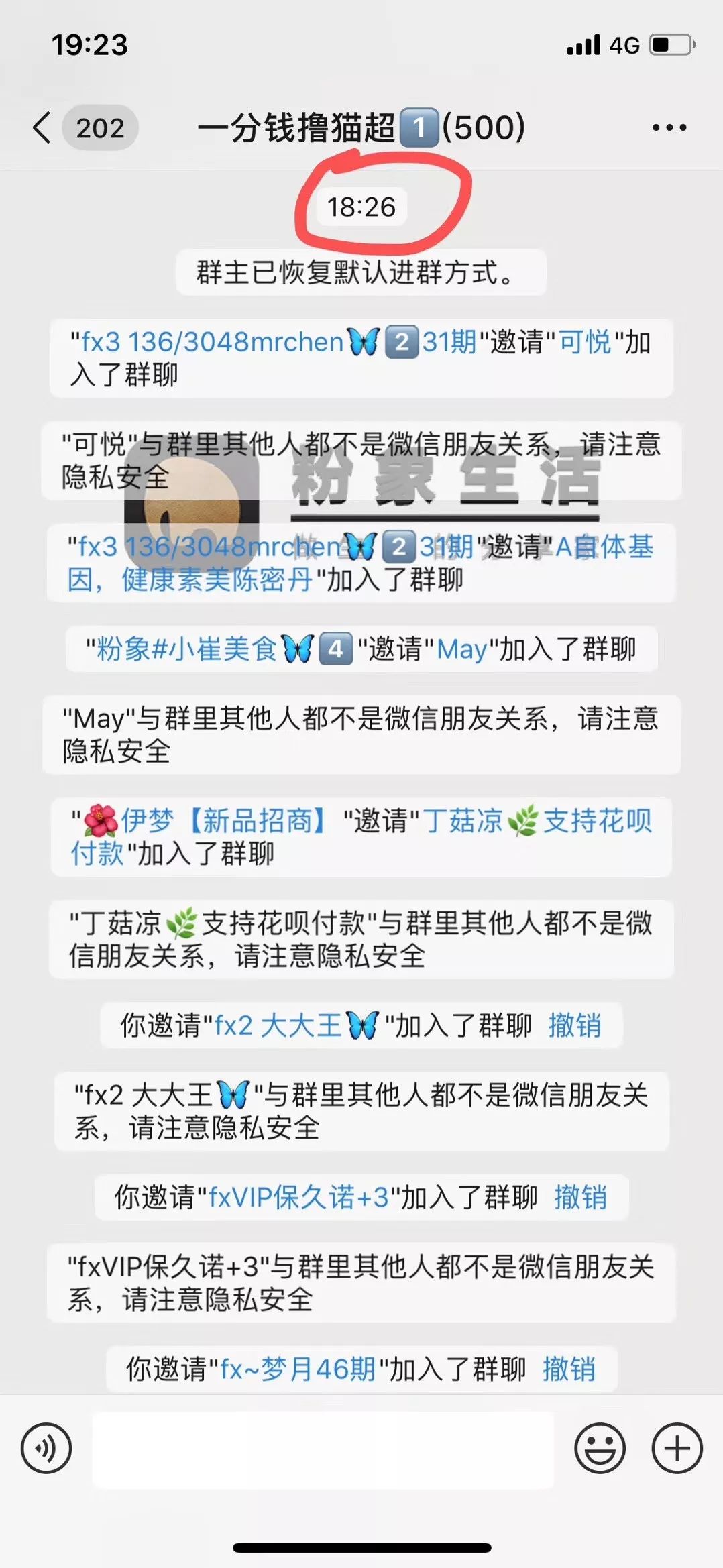The height and width of the screenshot is (1568, 723).
Task: View profile of invited member 可悦
Action: [585, 343]
